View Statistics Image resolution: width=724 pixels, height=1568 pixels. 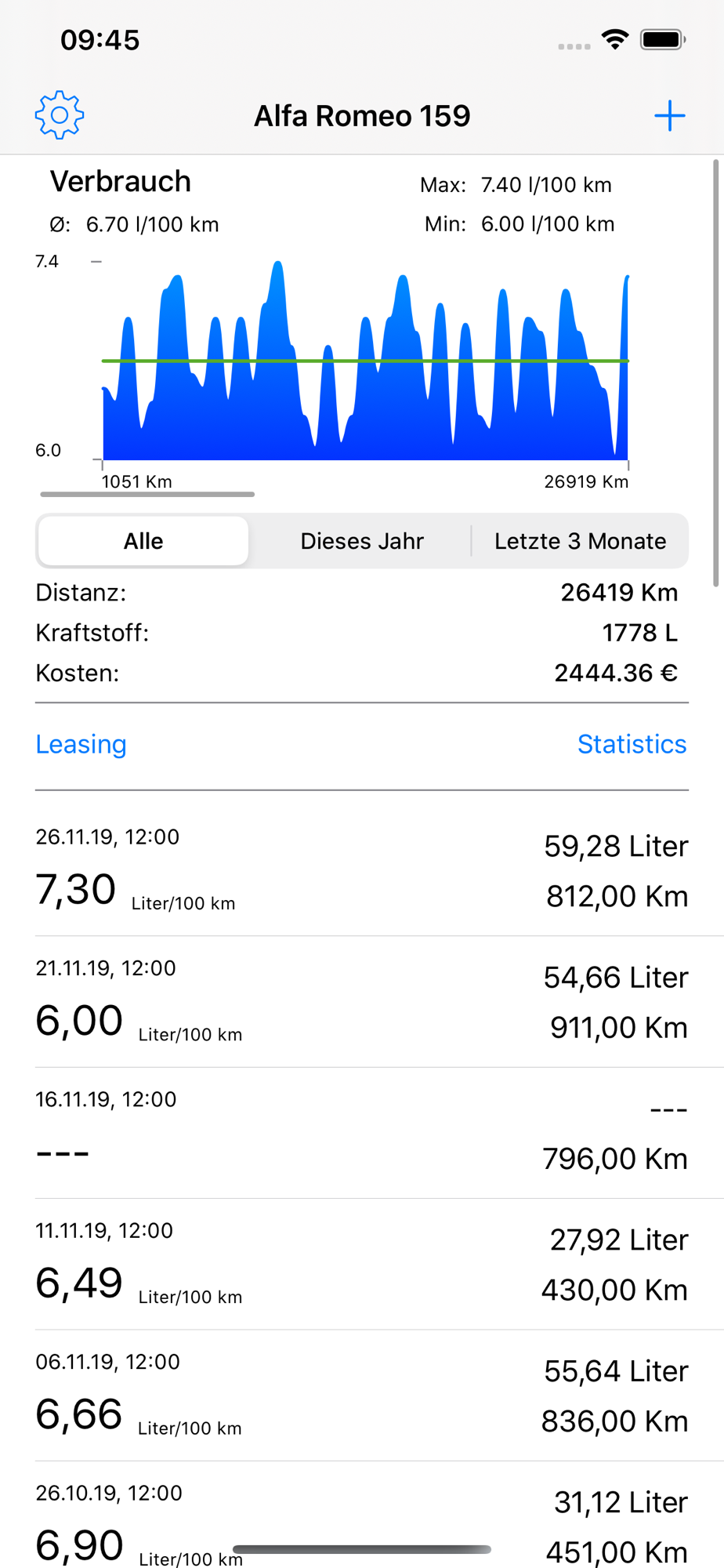click(x=632, y=744)
